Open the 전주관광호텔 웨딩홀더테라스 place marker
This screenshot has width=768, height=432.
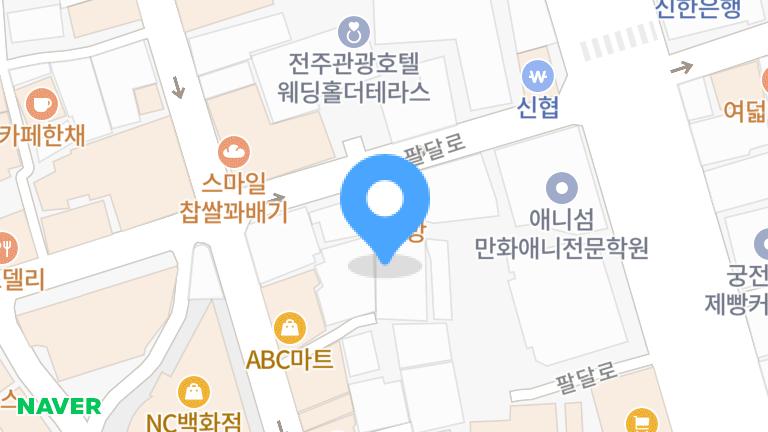pyautogui.click(x=353, y=31)
